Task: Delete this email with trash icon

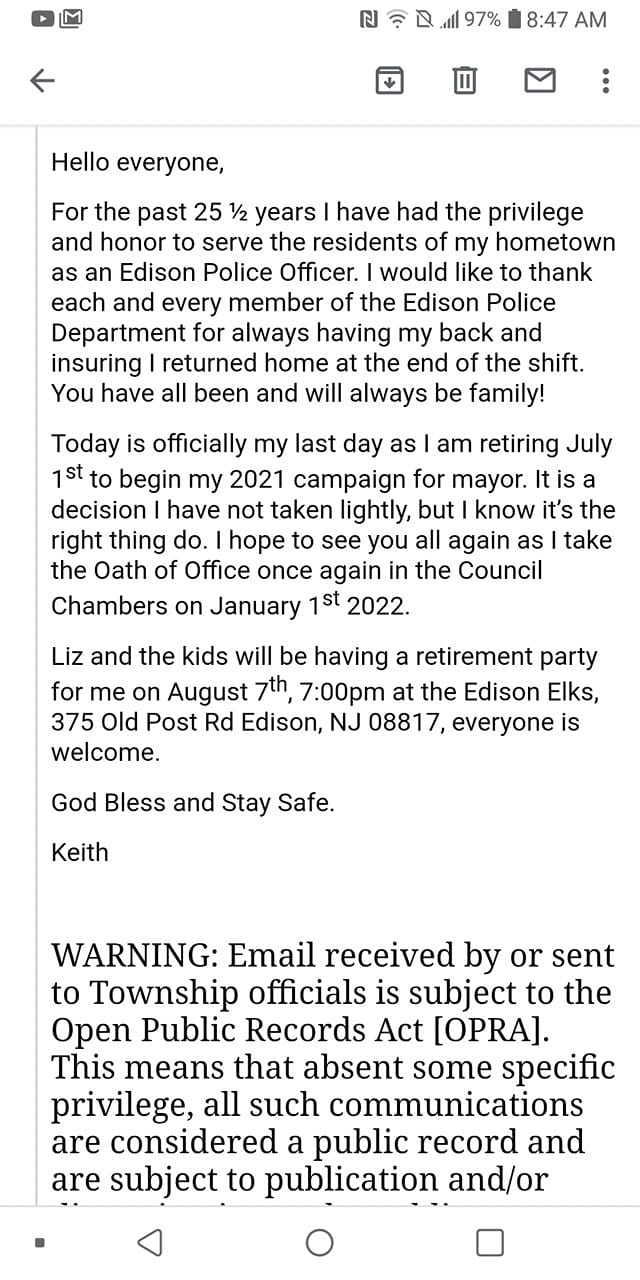Action: [464, 81]
